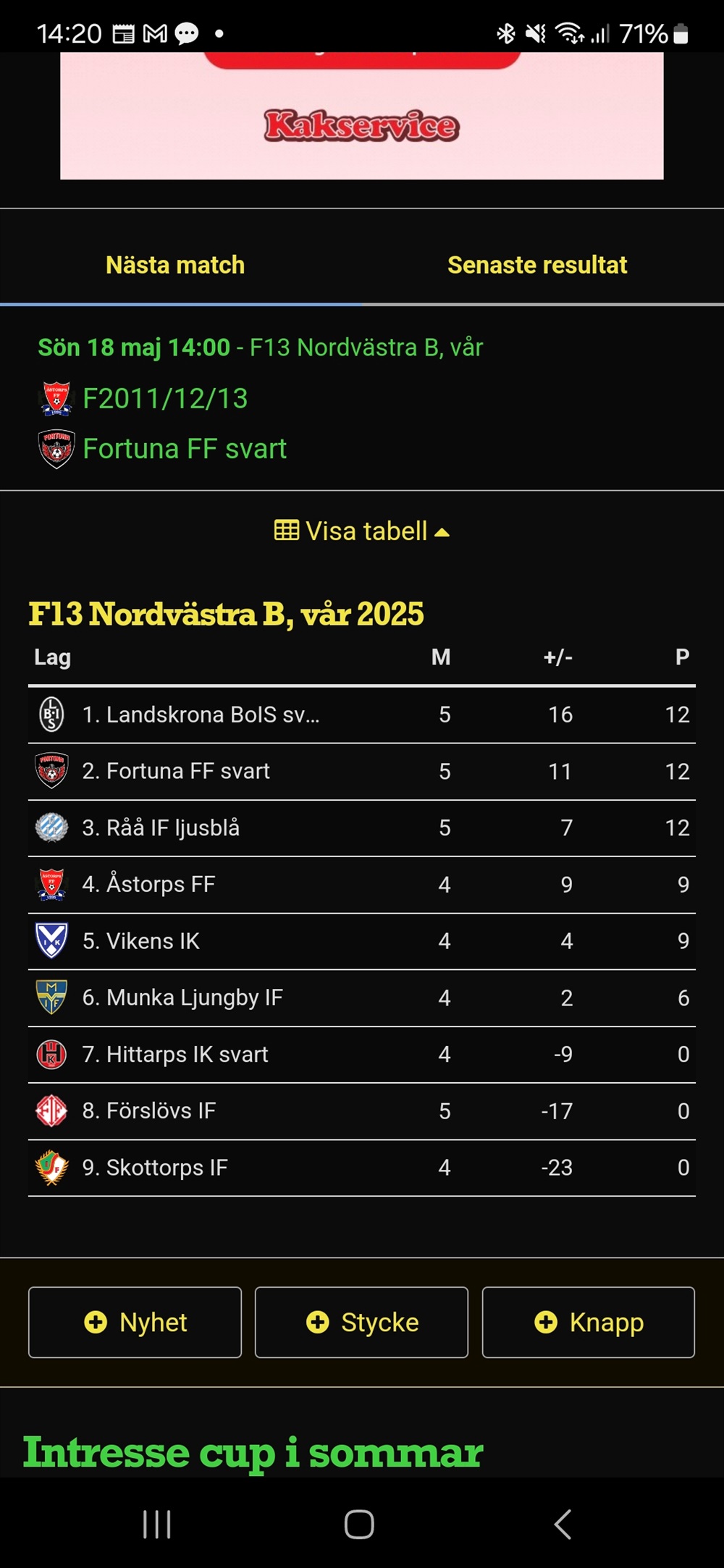This screenshot has width=724, height=1568.
Task: Open the Kakservice banner
Action: pos(362,116)
